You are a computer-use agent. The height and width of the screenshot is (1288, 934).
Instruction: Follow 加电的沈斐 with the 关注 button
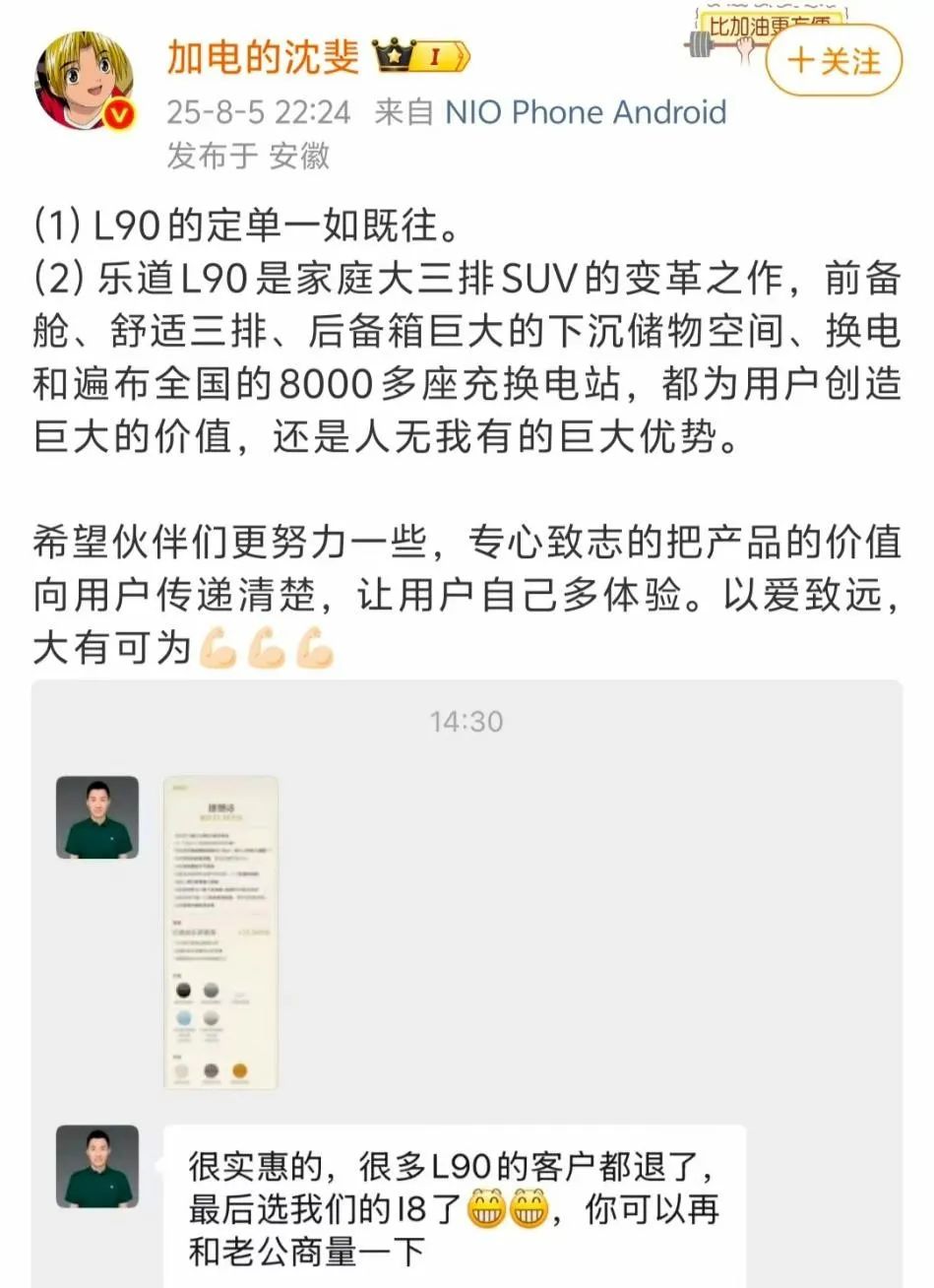pos(833,61)
